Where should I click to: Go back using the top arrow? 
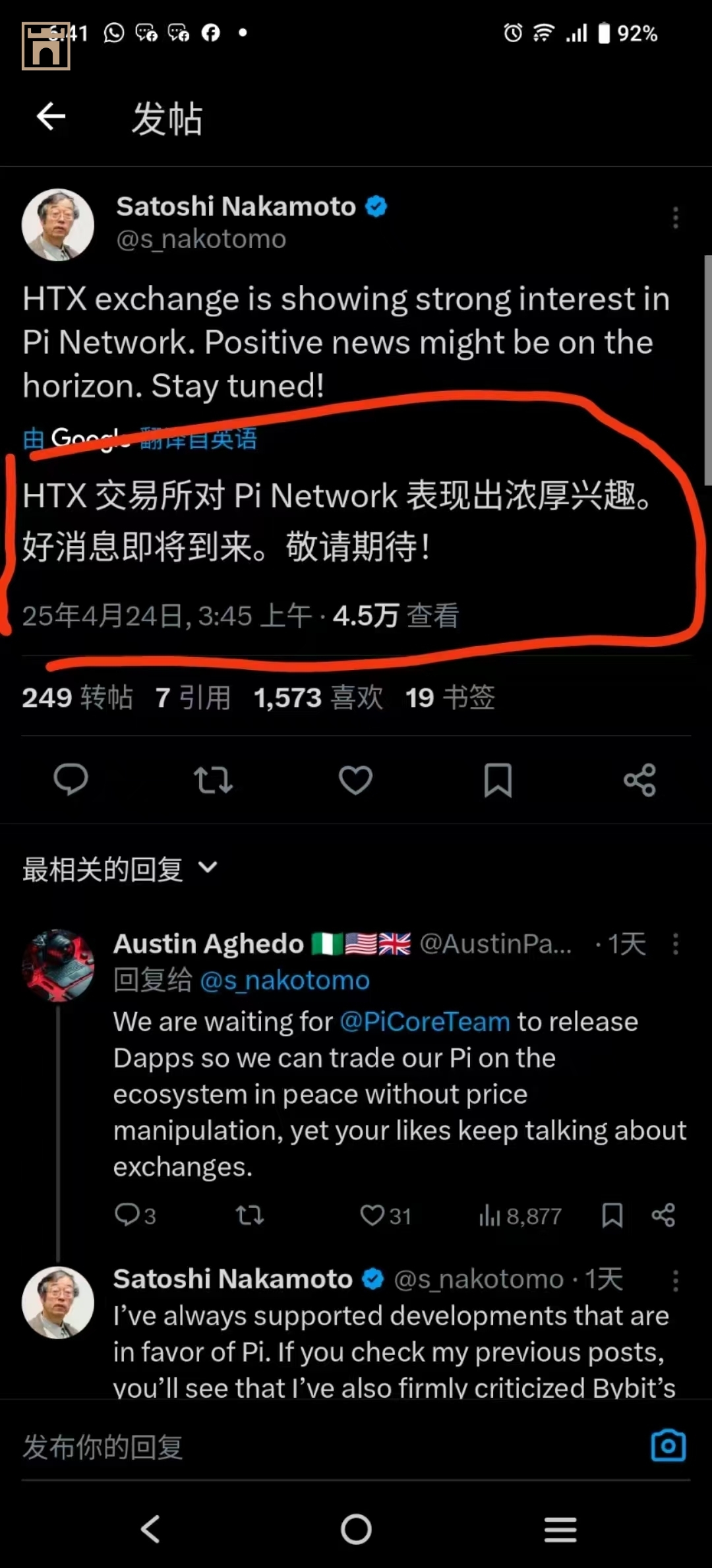(51, 117)
